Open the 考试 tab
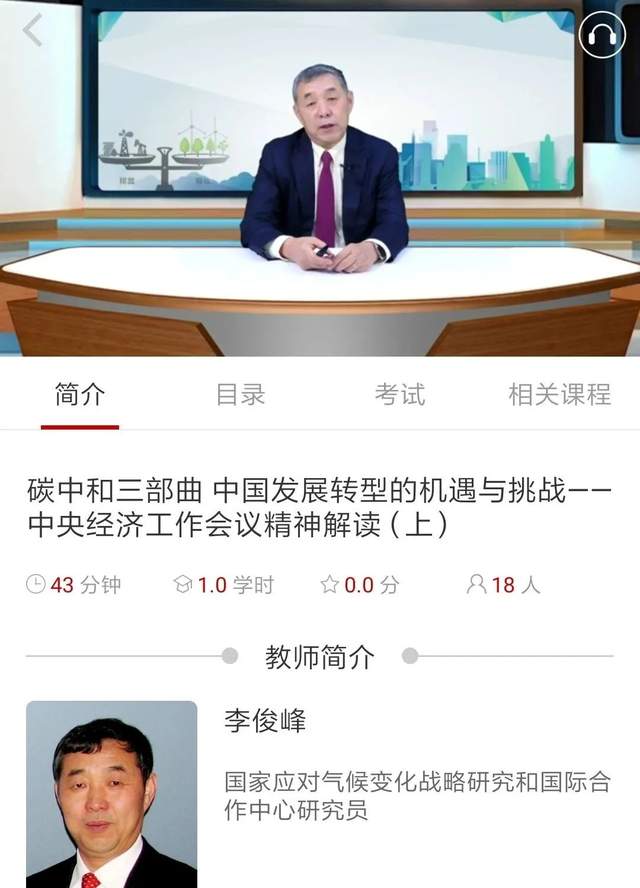This screenshot has width=640, height=888. [399, 394]
